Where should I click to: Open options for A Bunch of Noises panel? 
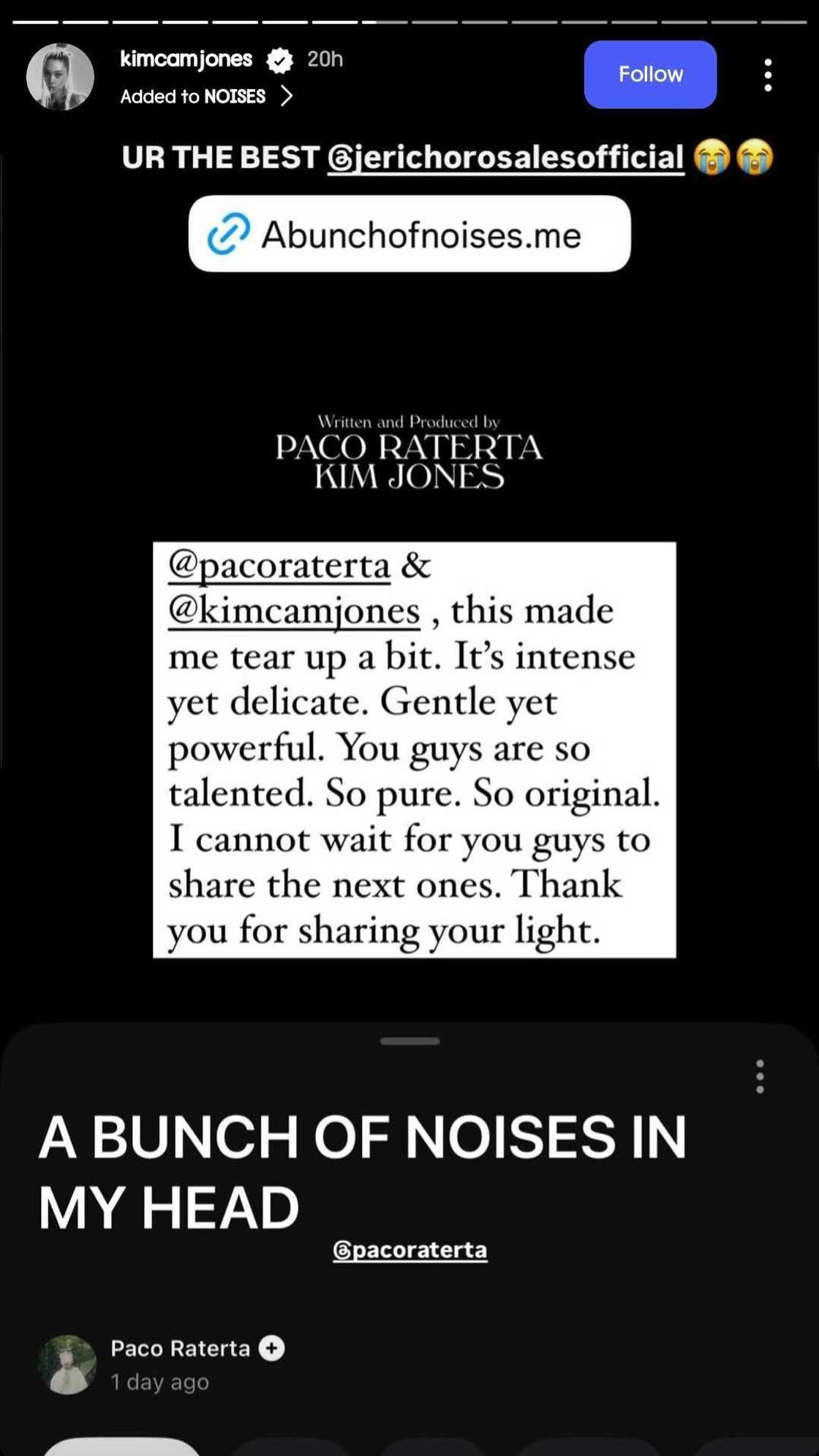[x=760, y=1076]
